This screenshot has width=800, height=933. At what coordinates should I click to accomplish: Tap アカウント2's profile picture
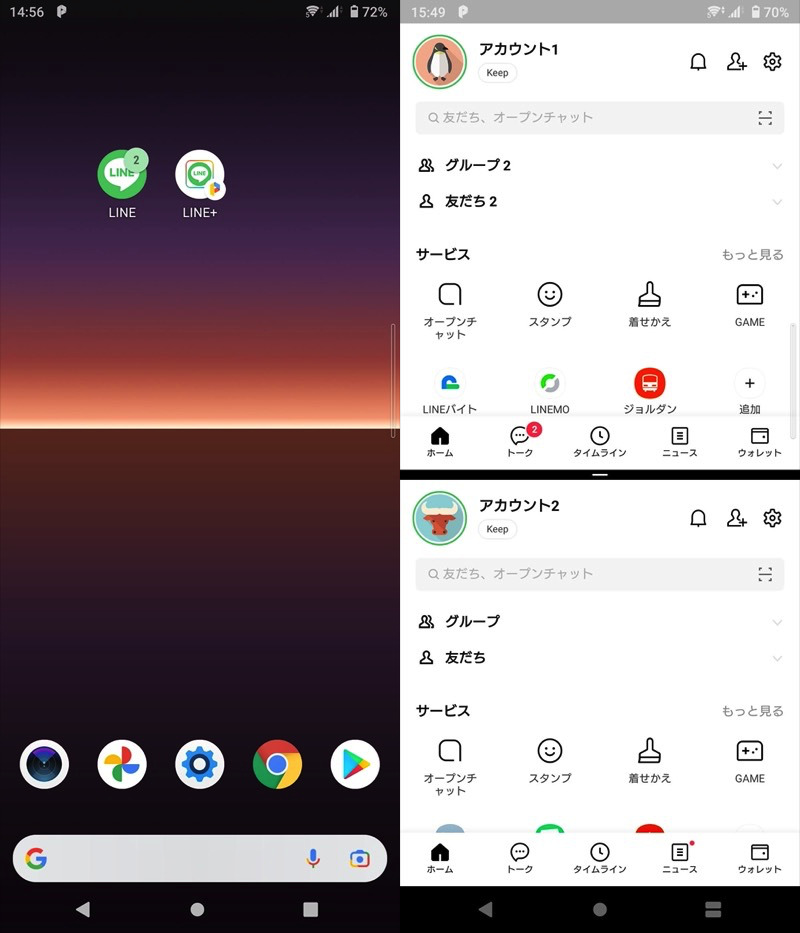440,518
